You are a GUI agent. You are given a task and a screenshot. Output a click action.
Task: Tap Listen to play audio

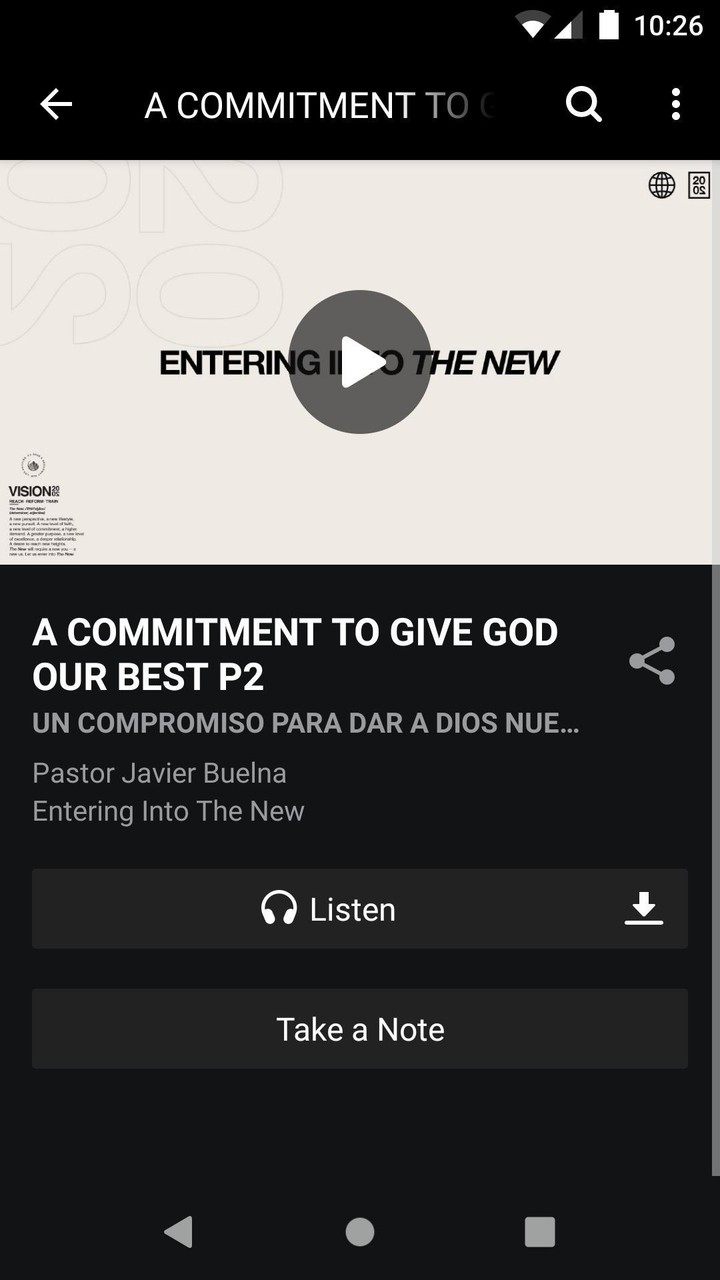pyautogui.click(x=330, y=909)
